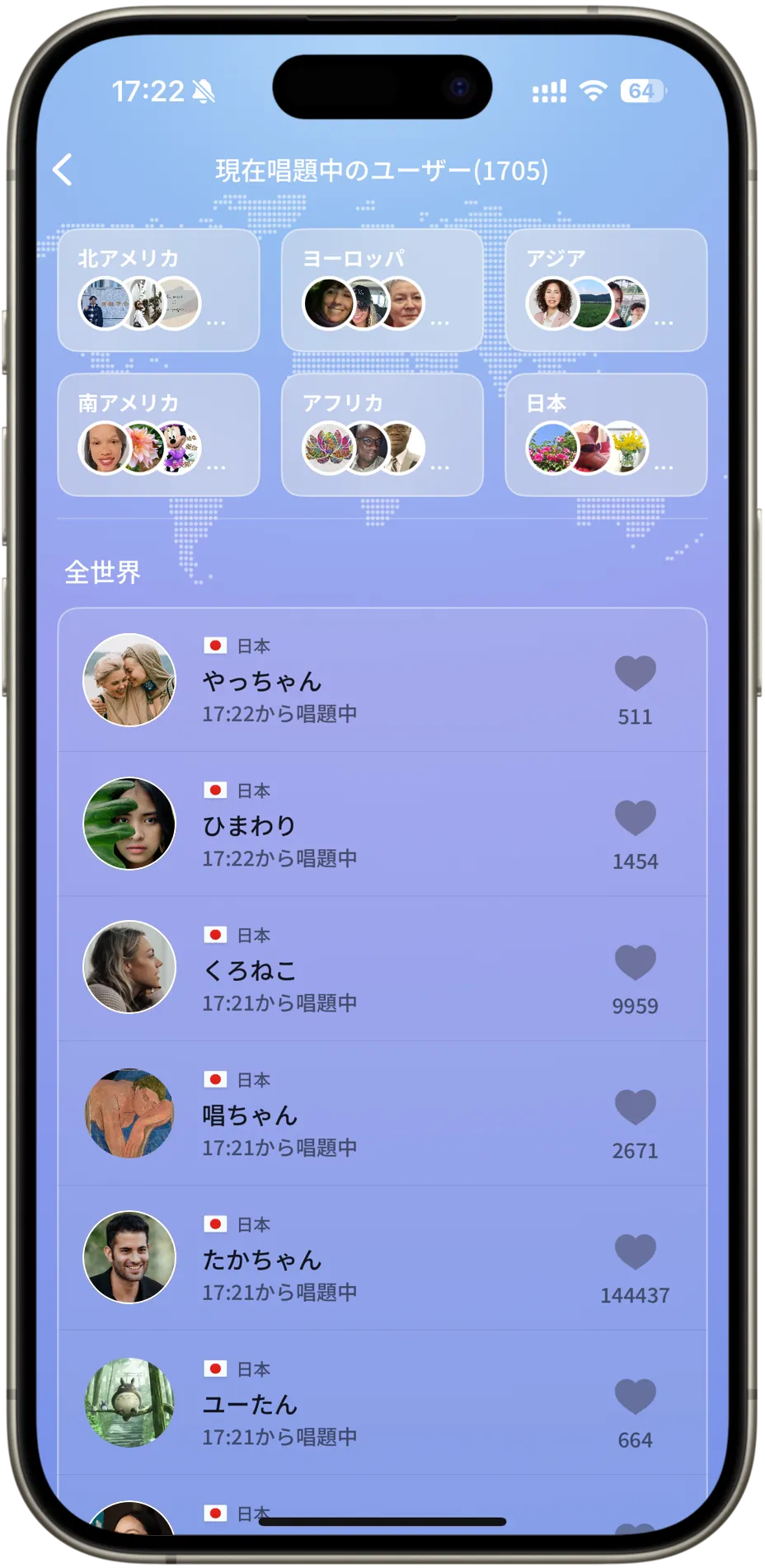Open the アジア region card
The height and width of the screenshot is (1568, 765).
click(606, 290)
